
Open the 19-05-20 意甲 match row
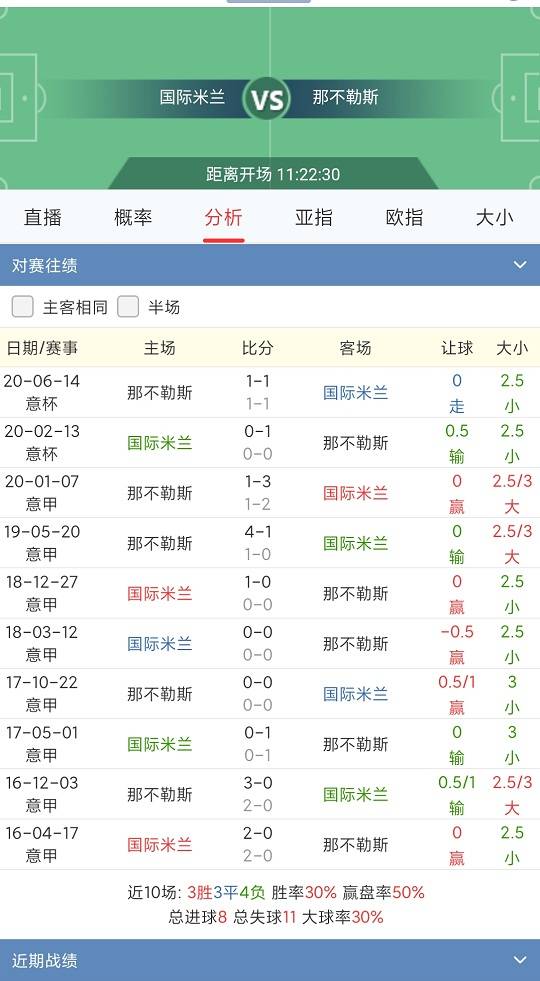coord(270,543)
